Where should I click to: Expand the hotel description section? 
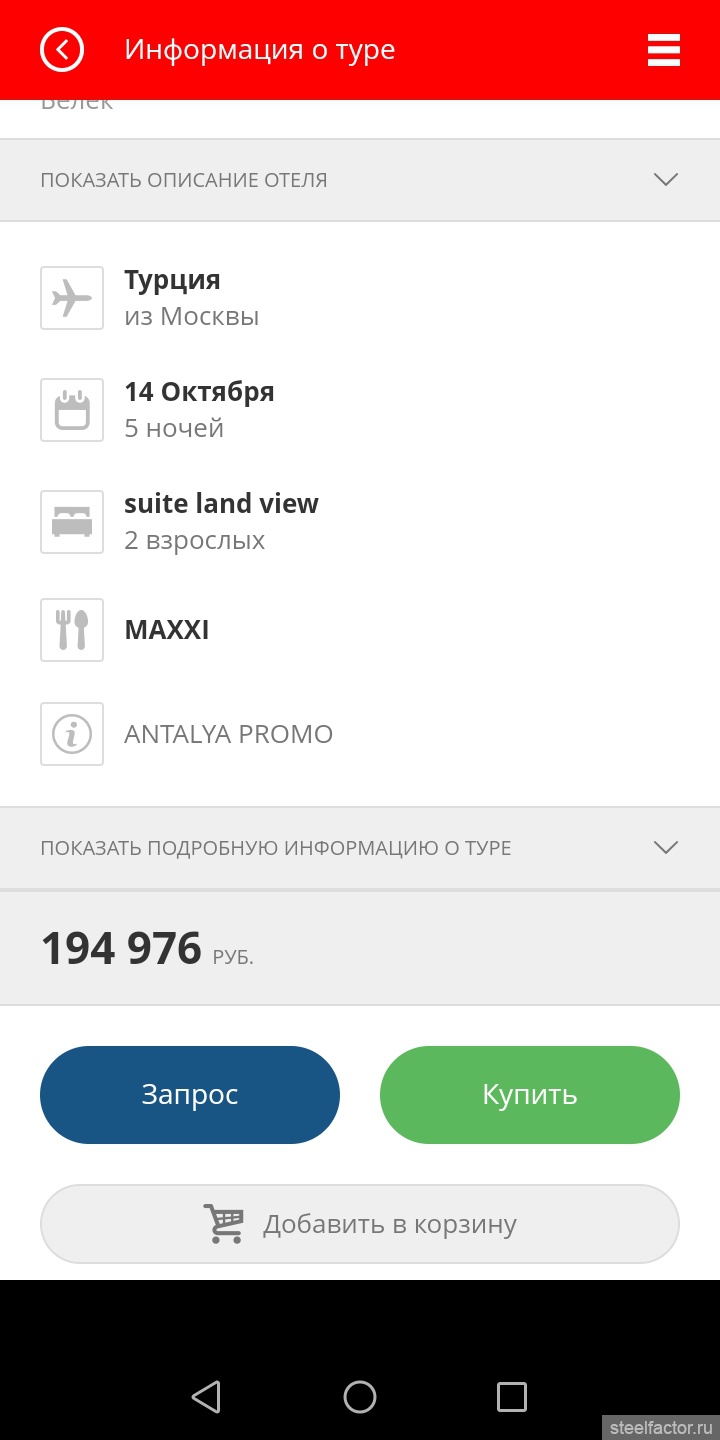click(360, 180)
